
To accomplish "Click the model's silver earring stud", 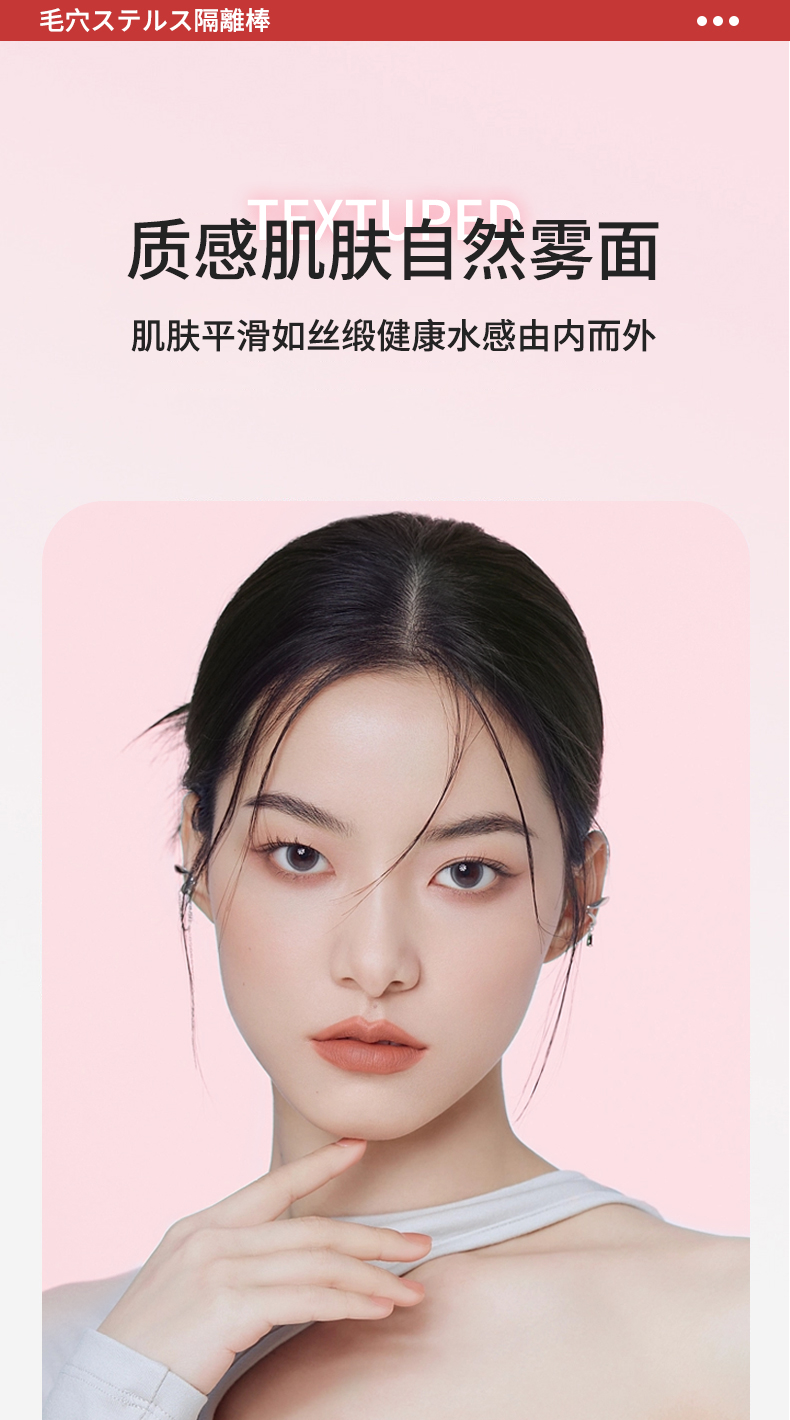I will coord(591,935).
